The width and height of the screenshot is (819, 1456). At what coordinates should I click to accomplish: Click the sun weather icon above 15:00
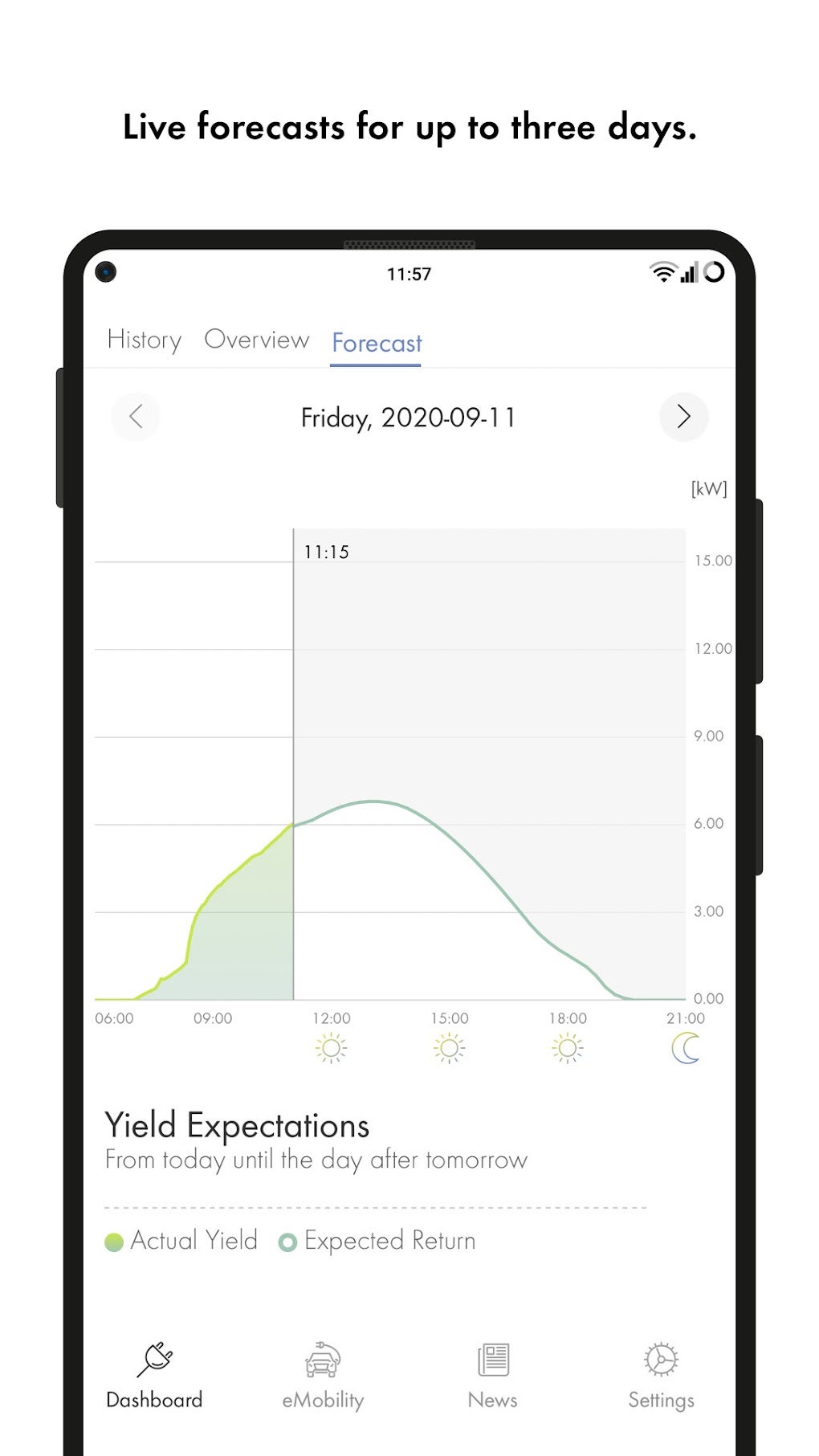click(449, 1047)
